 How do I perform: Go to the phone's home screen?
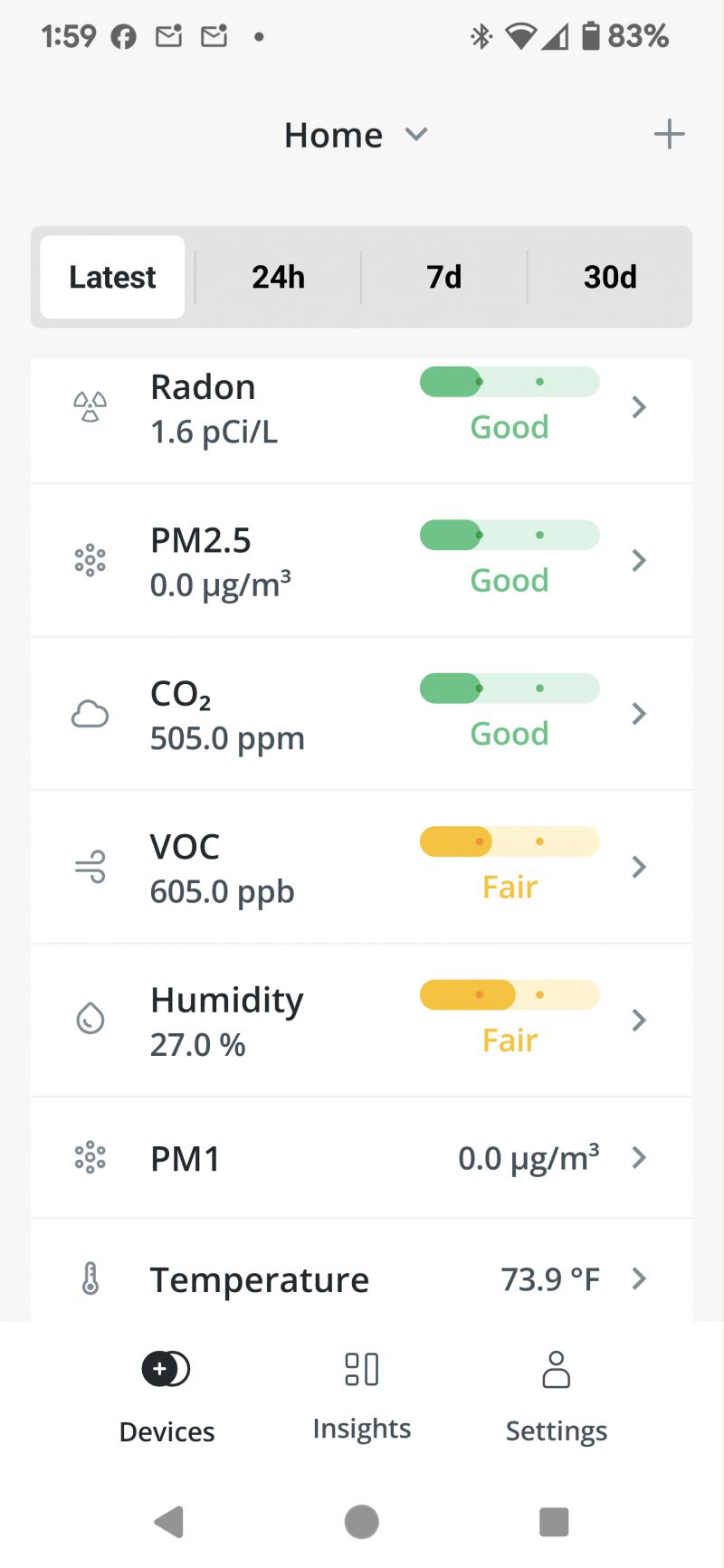361,1522
